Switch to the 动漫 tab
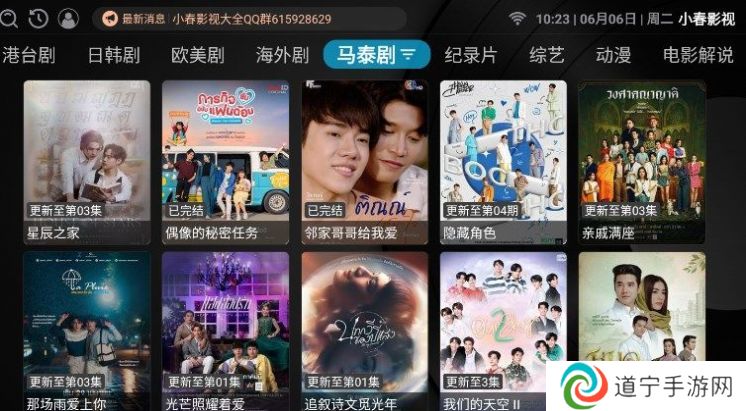The height and width of the screenshot is (411, 746). click(x=613, y=56)
